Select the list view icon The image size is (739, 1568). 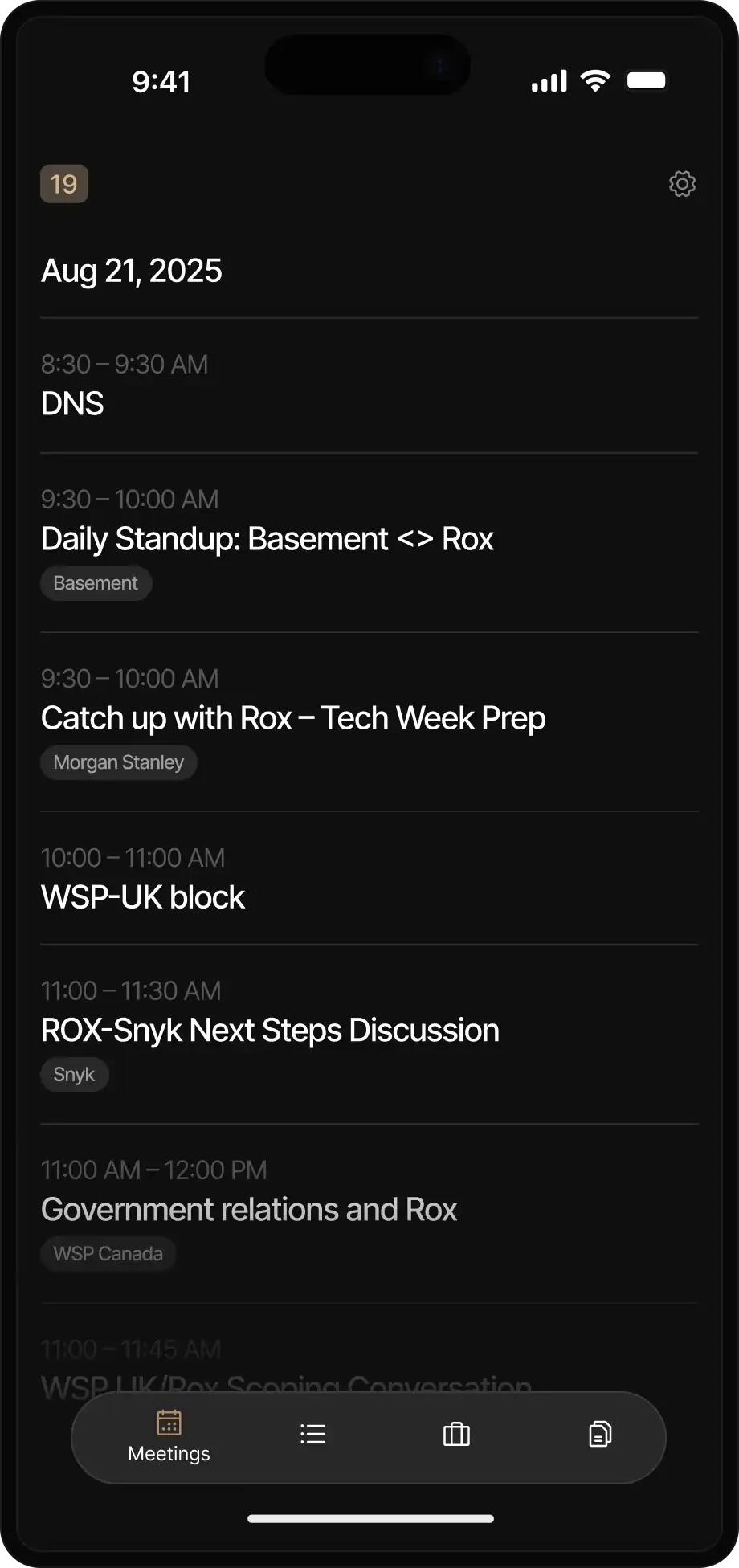312,1434
